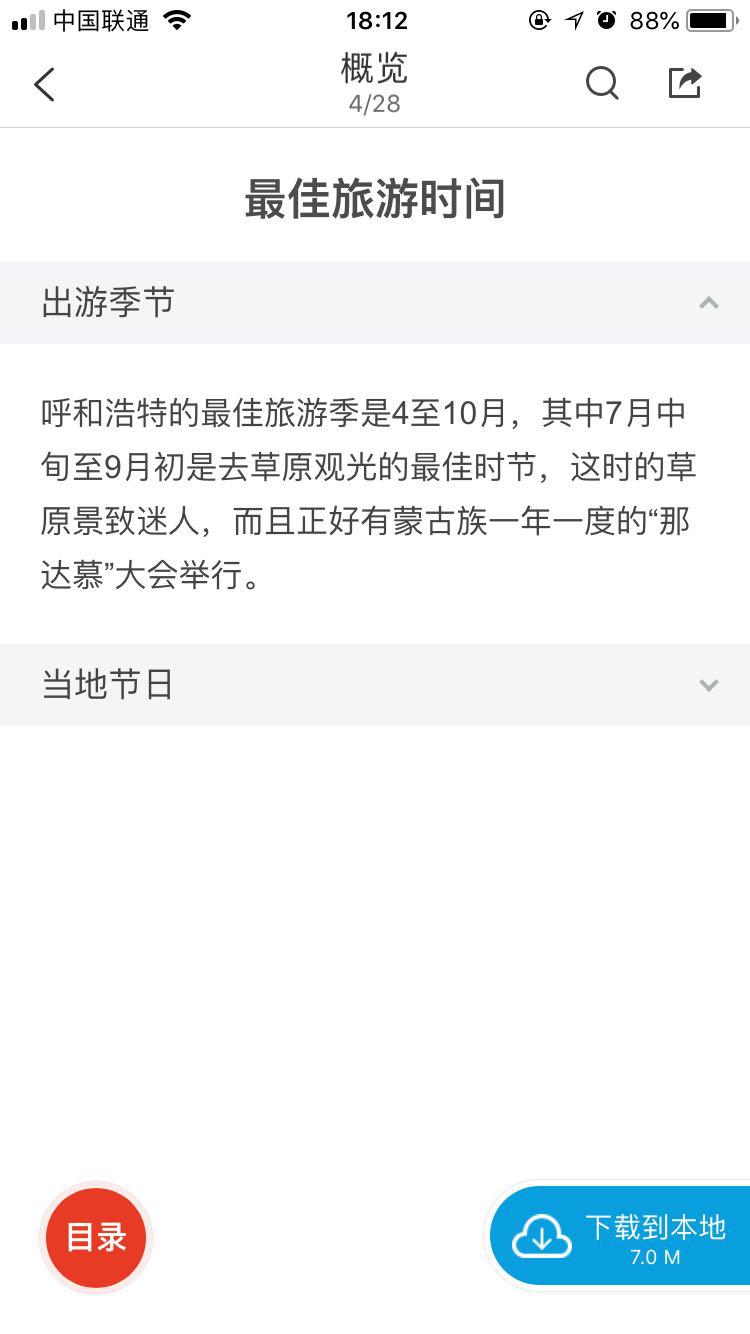Select the 概览 header tab

pyautogui.click(x=374, y=69)
